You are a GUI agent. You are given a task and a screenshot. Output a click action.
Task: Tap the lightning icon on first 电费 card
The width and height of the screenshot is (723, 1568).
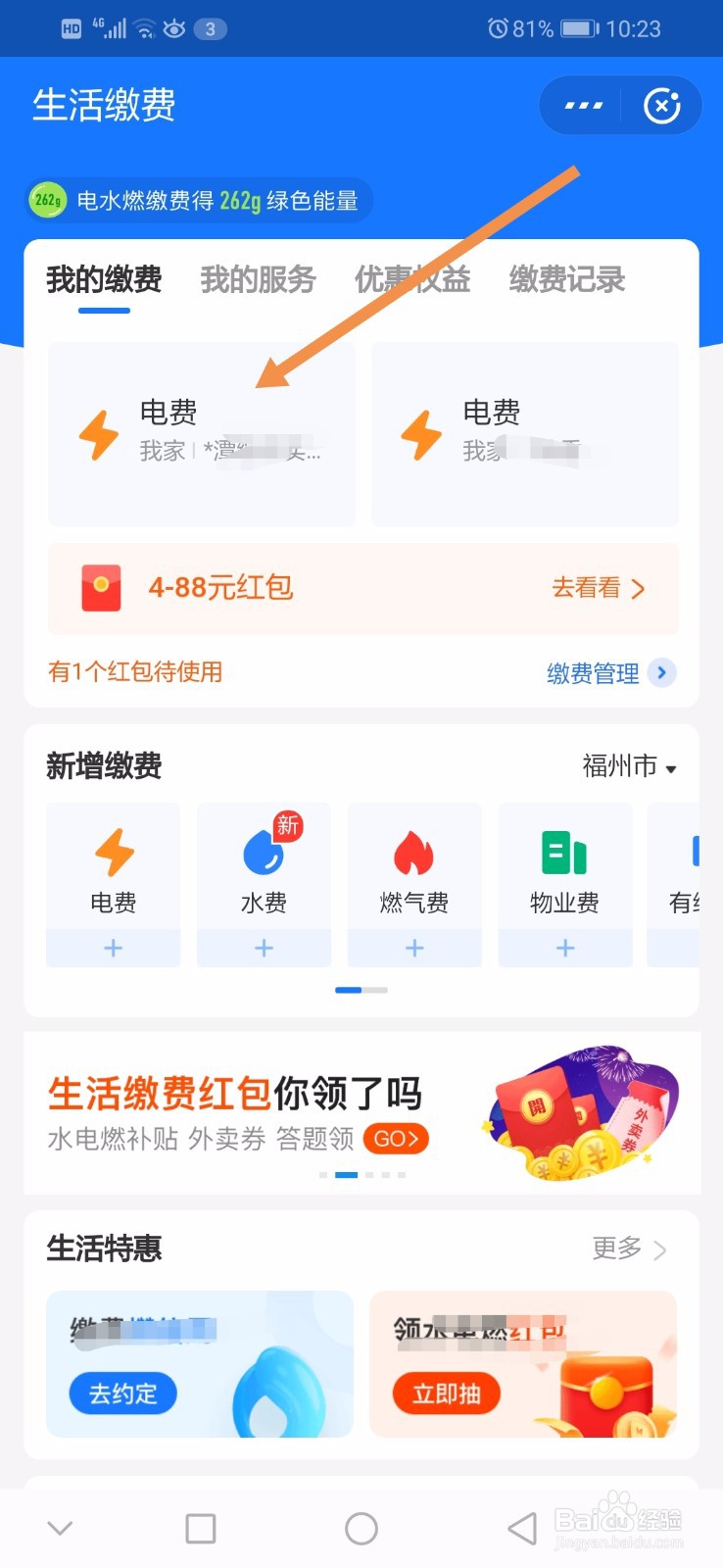coord(99,434)
